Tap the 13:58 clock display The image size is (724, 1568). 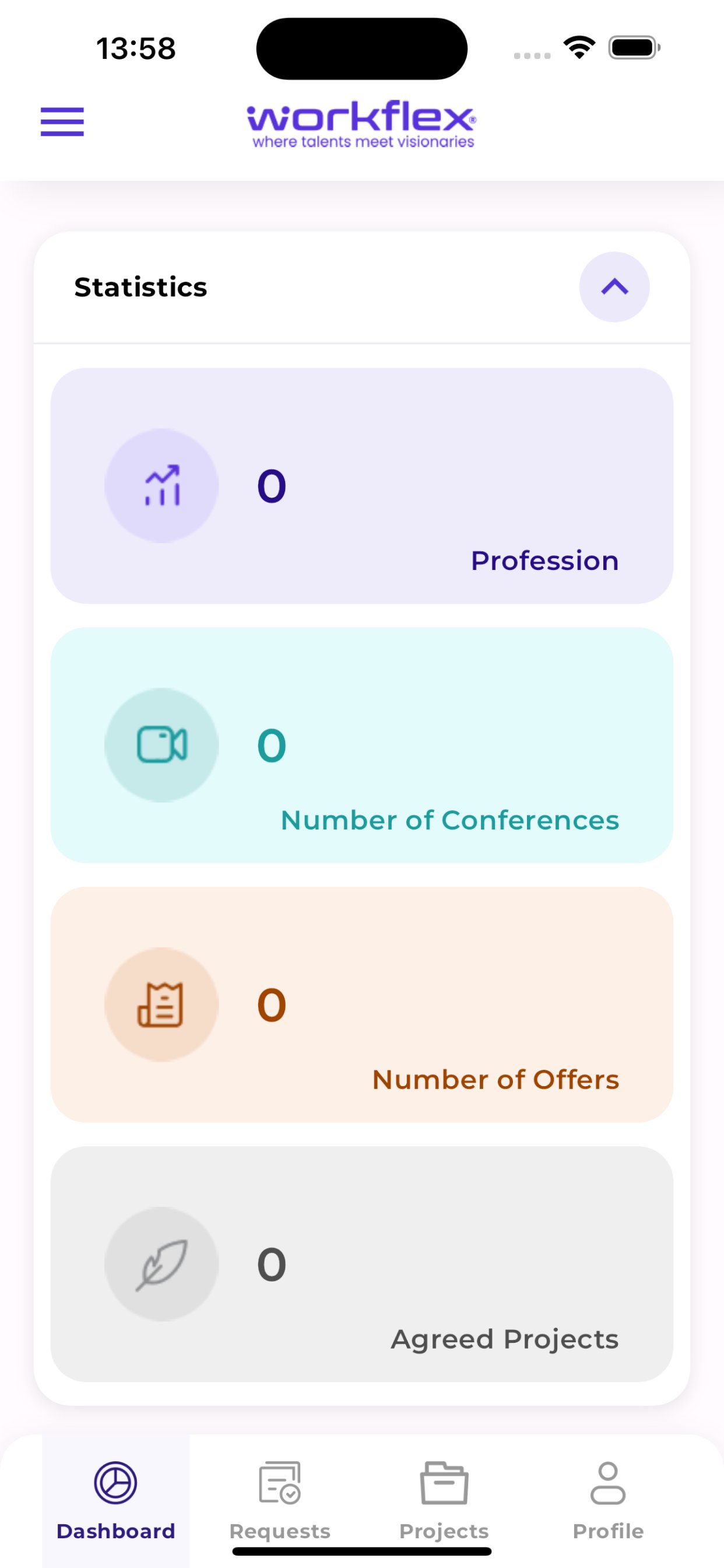coord(135,47)
